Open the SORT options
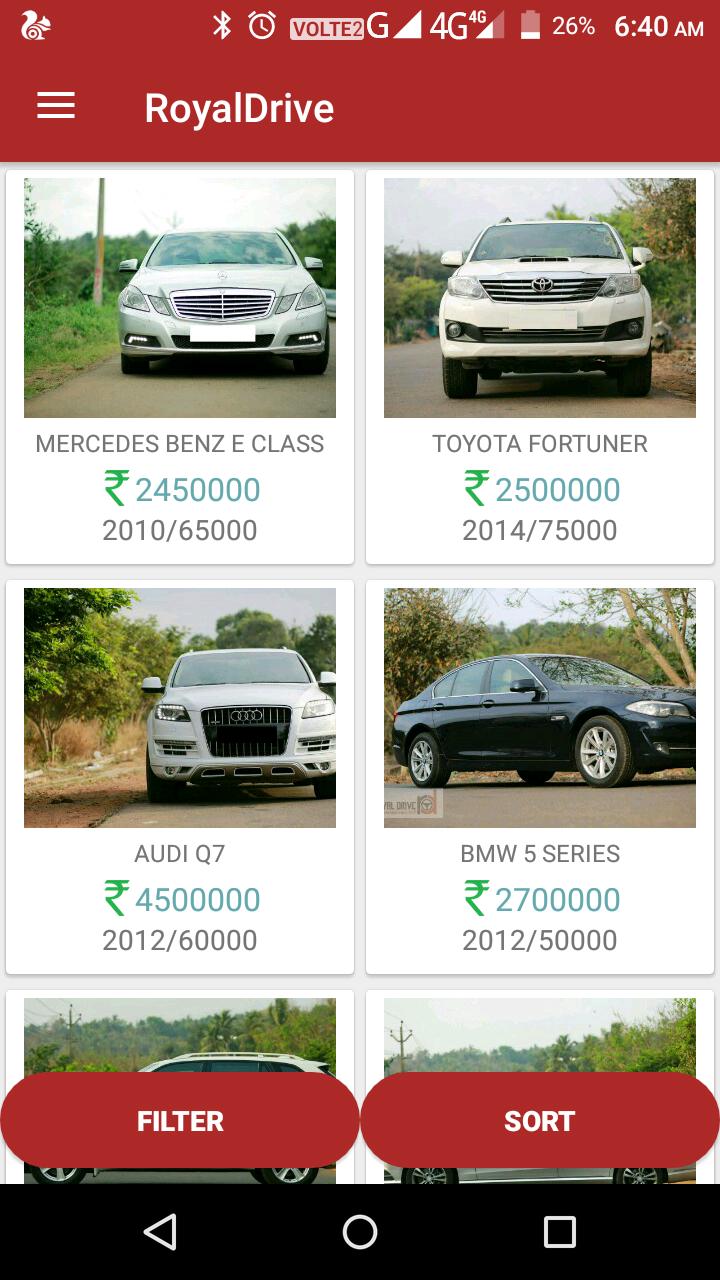This screenshot has width=720, height=1280. pos(540,1121)
